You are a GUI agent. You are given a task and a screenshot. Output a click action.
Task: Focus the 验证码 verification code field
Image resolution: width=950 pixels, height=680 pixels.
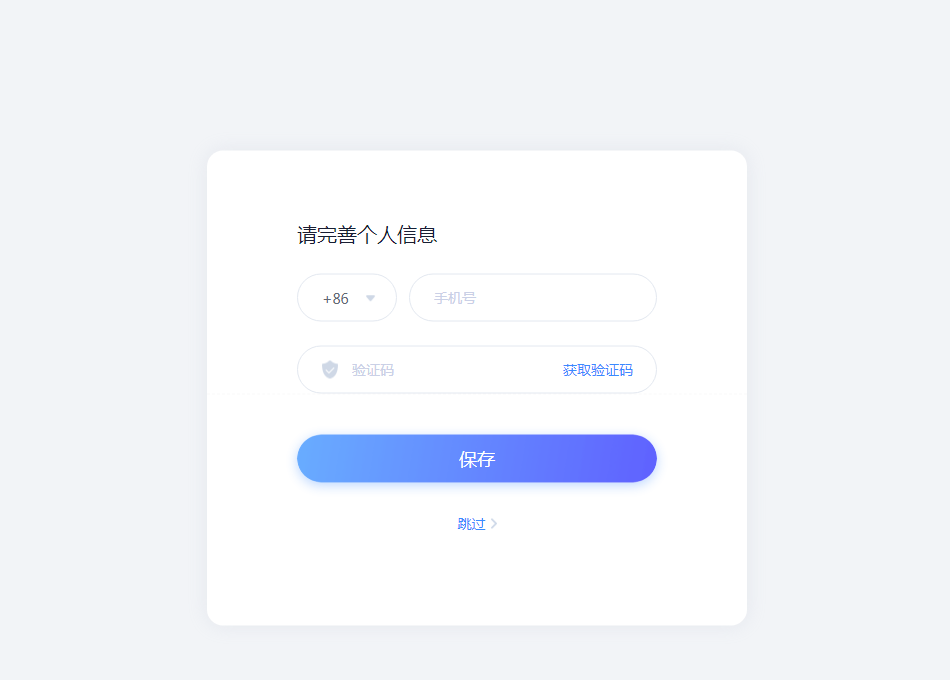pyautogui.click(x=440, y=370)
